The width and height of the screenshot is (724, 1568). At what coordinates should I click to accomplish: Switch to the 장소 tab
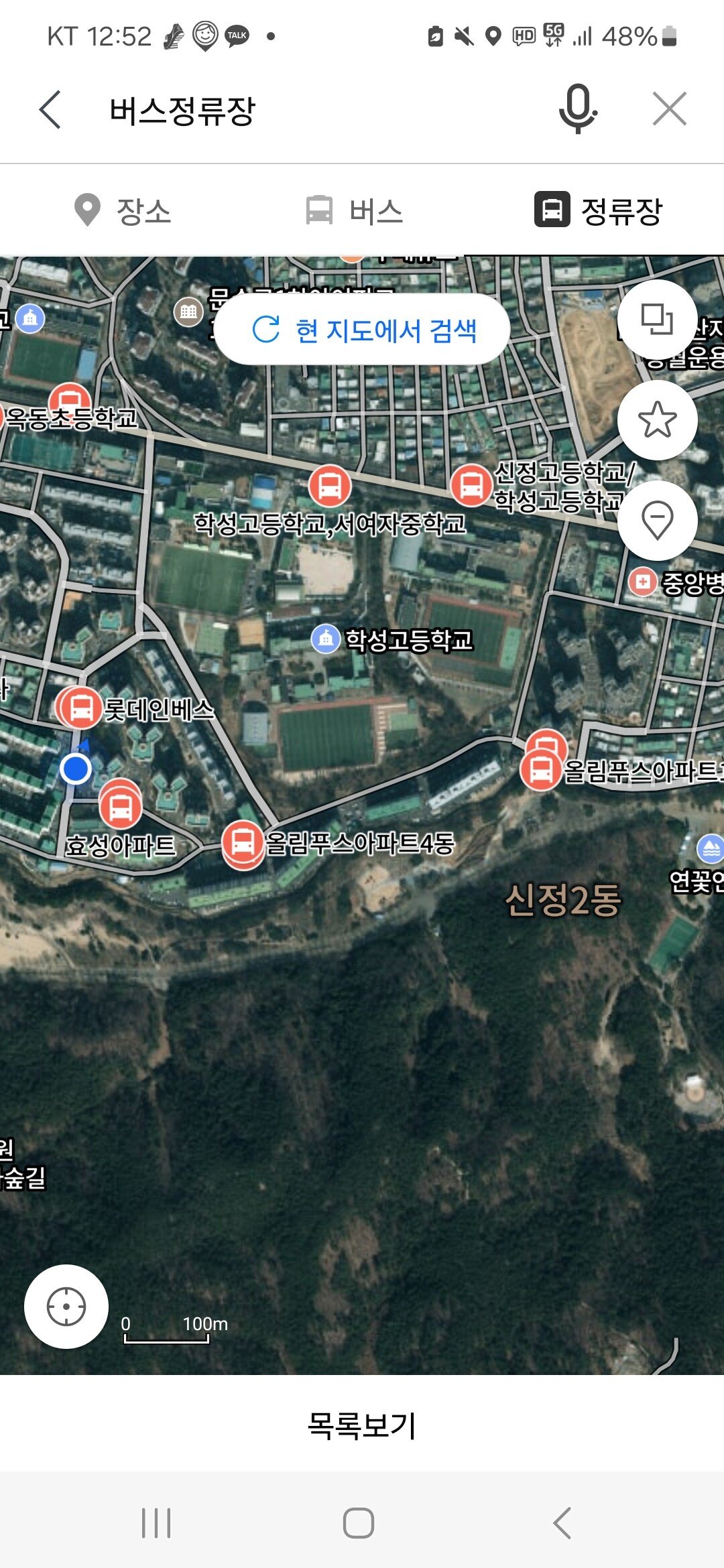click(123, 210)
